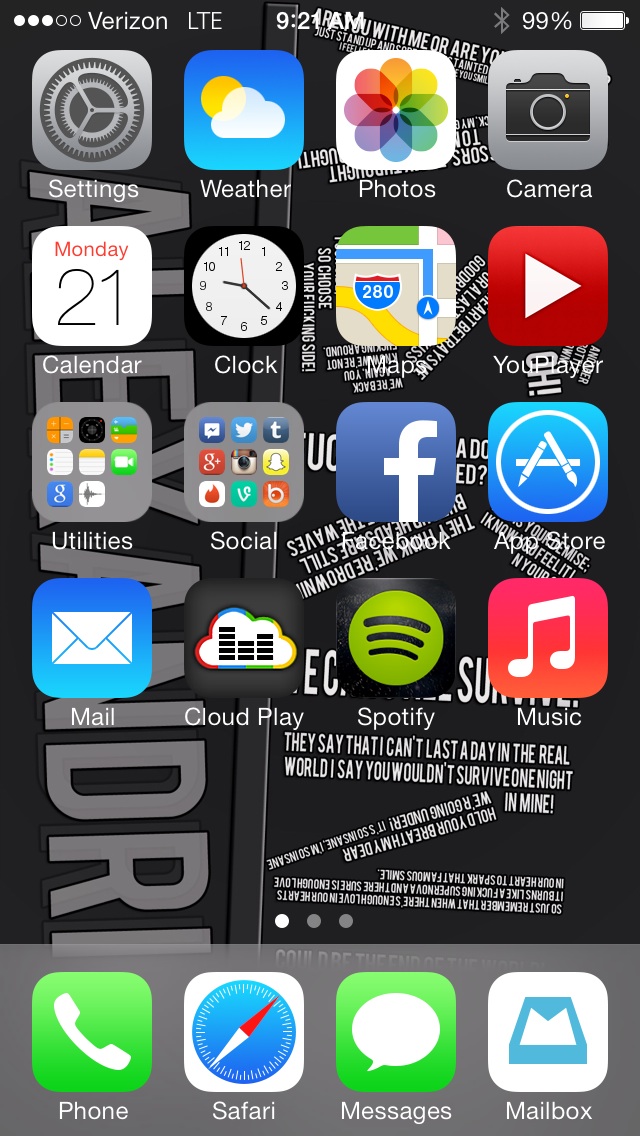Launch the Camera app
640x1136 pixels.
(548, 109)
